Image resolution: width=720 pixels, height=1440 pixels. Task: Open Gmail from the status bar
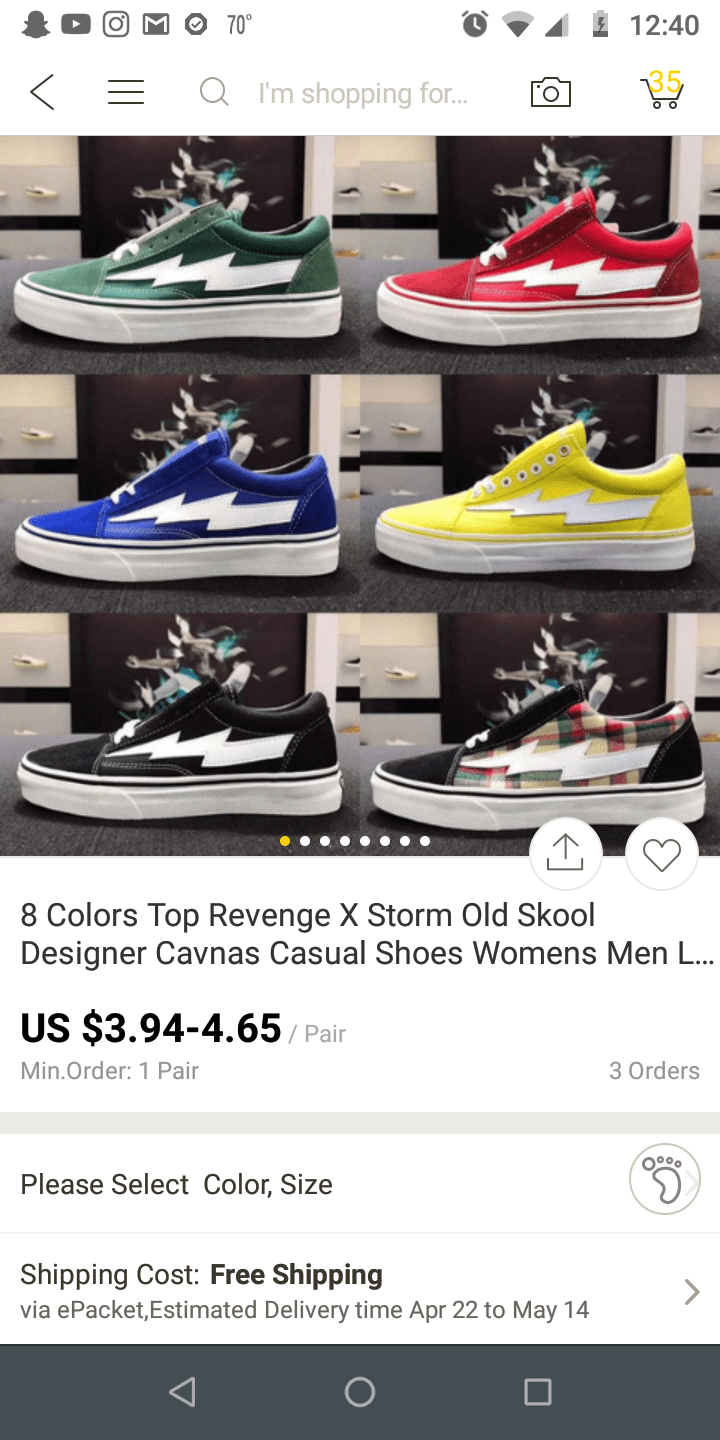pos(156,24)
